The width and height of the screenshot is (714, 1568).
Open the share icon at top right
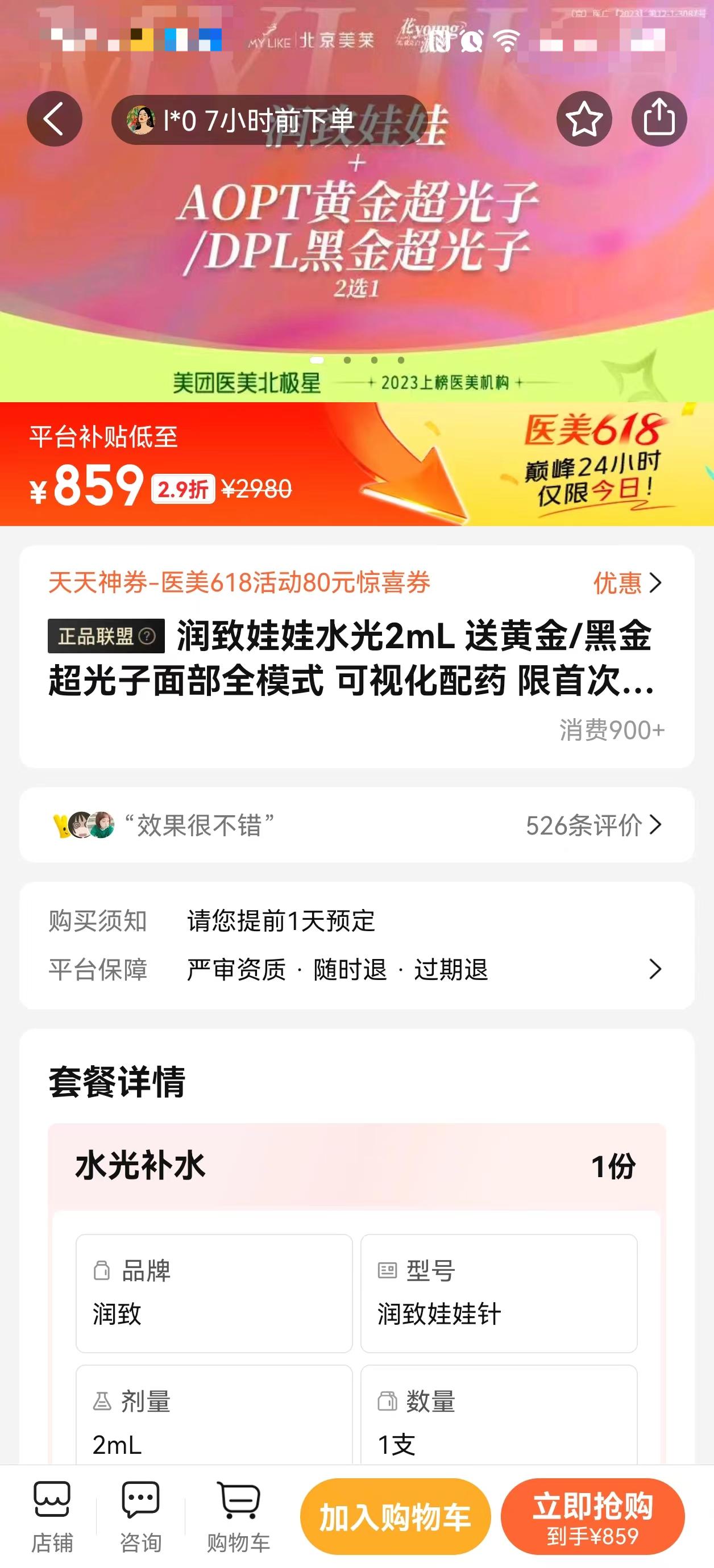(660, 119)
